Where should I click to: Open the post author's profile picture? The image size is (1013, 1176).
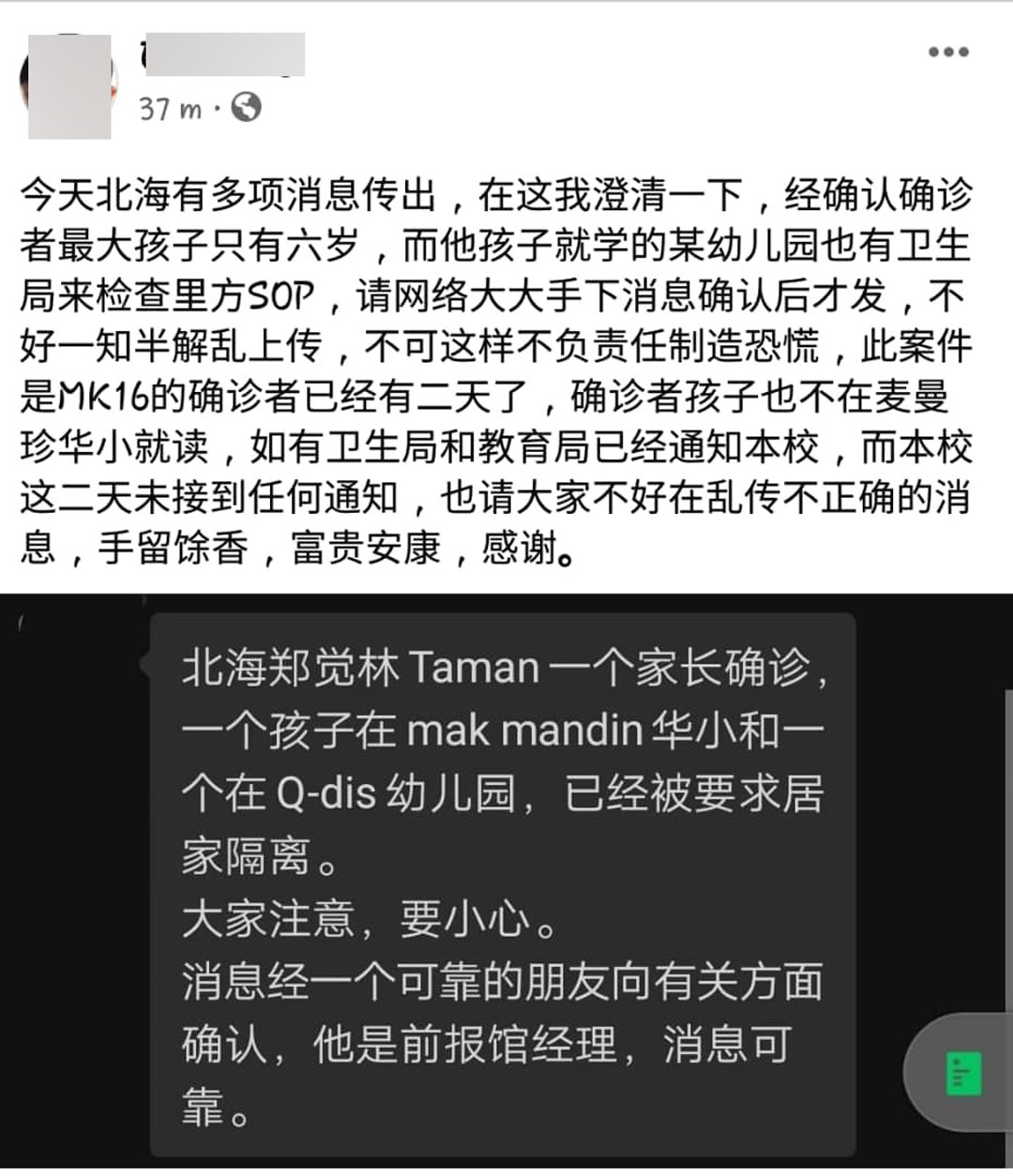click(x=69, y=86)
